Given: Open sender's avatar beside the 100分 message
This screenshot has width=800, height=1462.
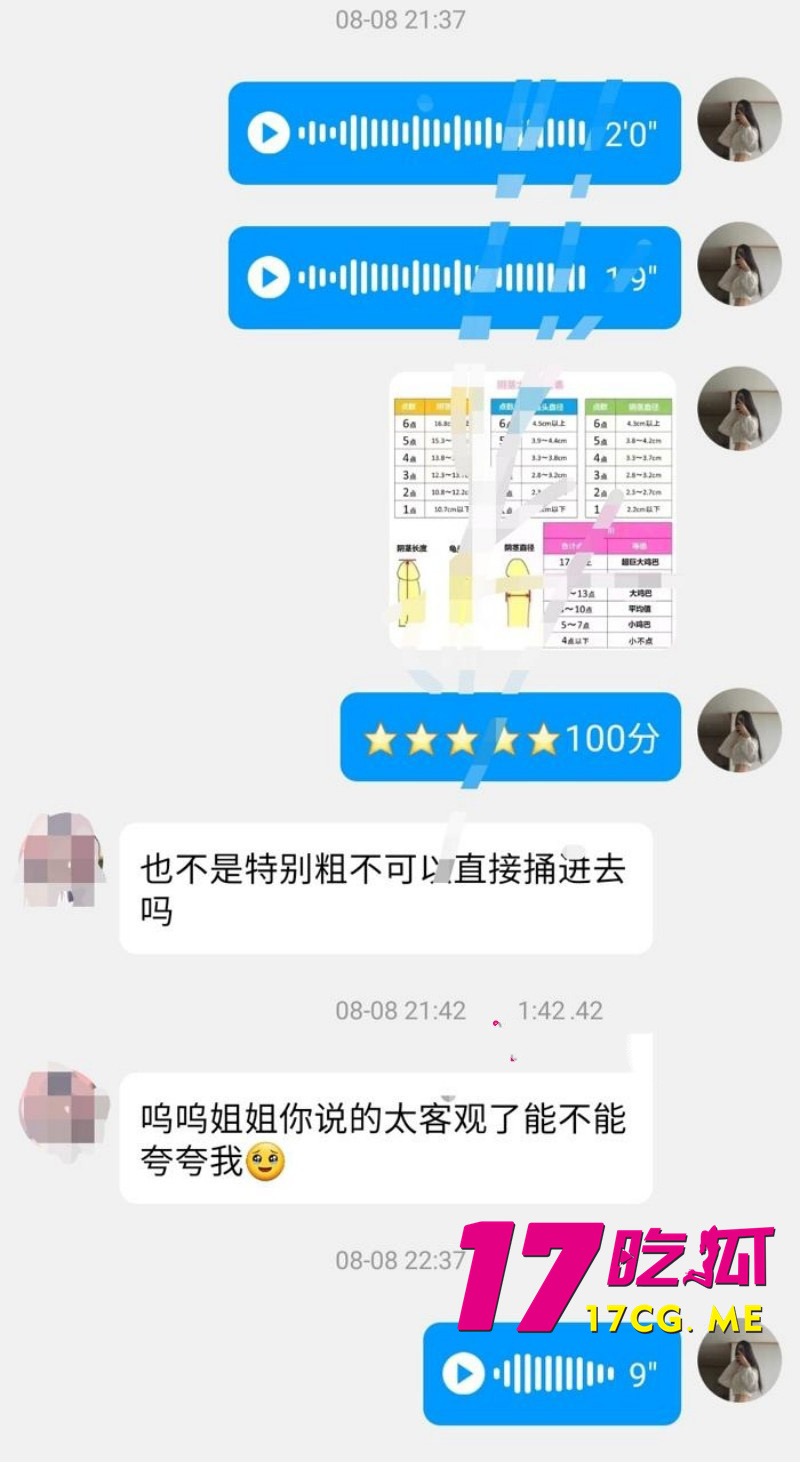Looking at the screenshot, I should (738, 730).
